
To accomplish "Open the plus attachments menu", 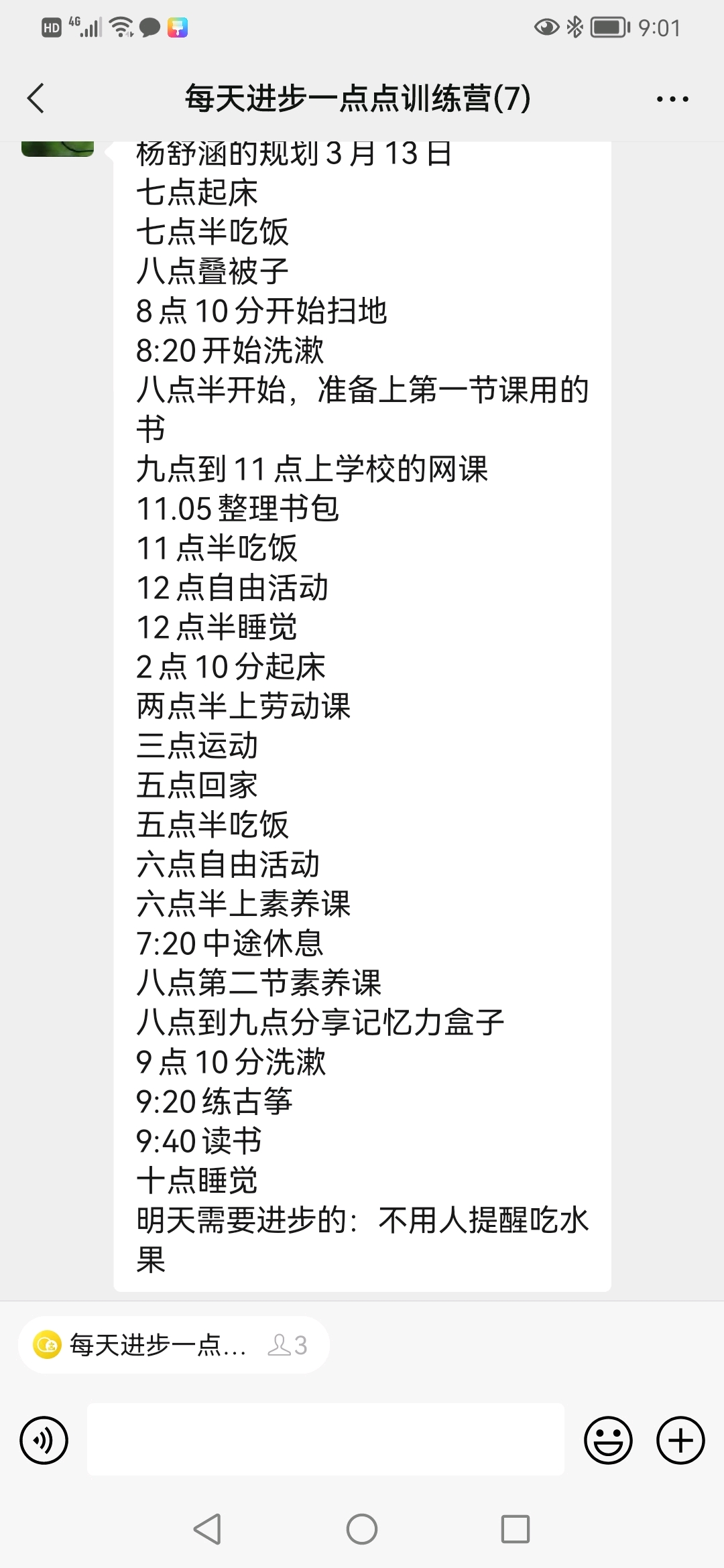I will pos(680,1440).
